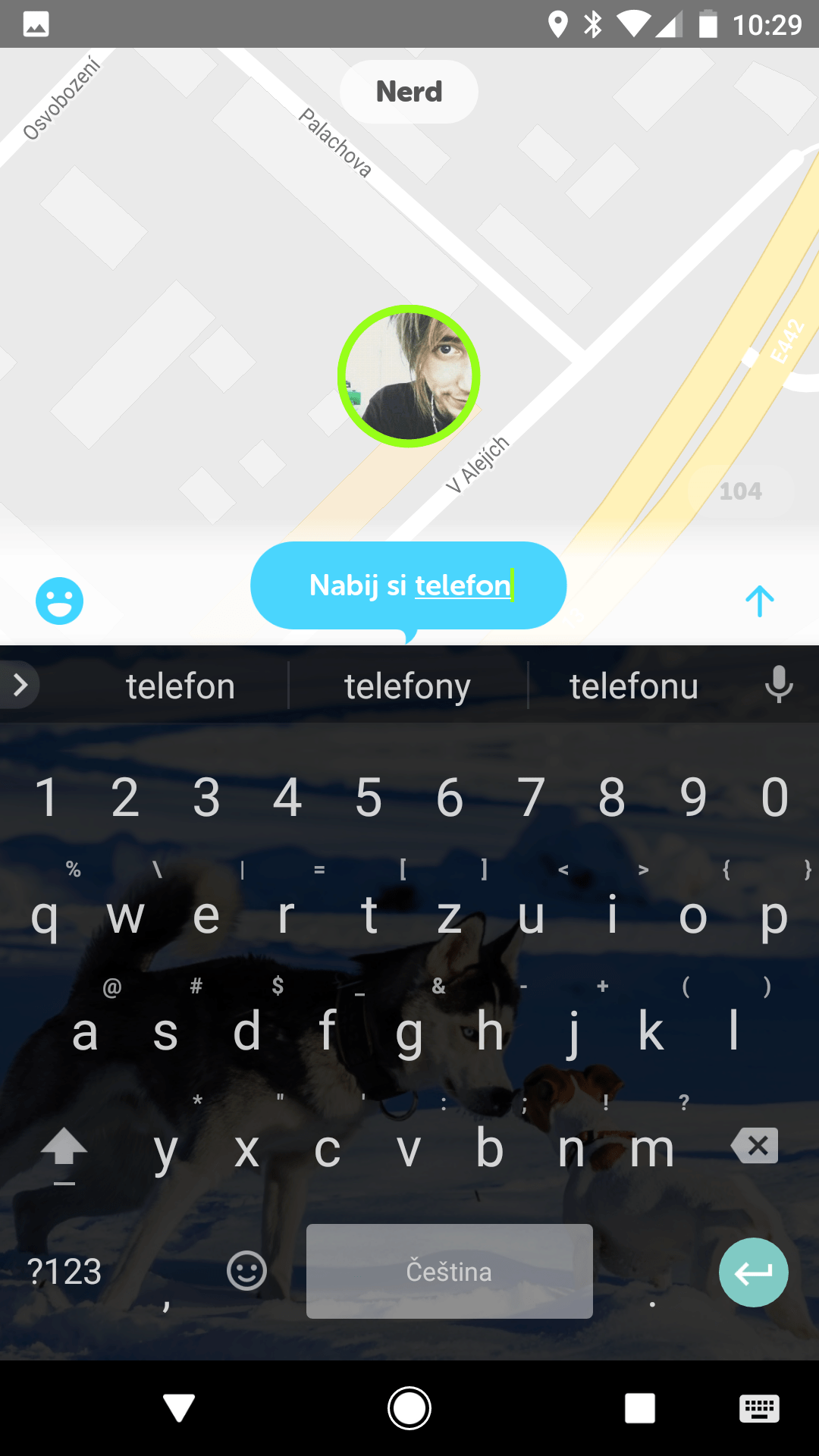This screenshot has height=1456, width=819.
Task: Switch to the ?123 symbols keyboard
Action: point(64,1272)
